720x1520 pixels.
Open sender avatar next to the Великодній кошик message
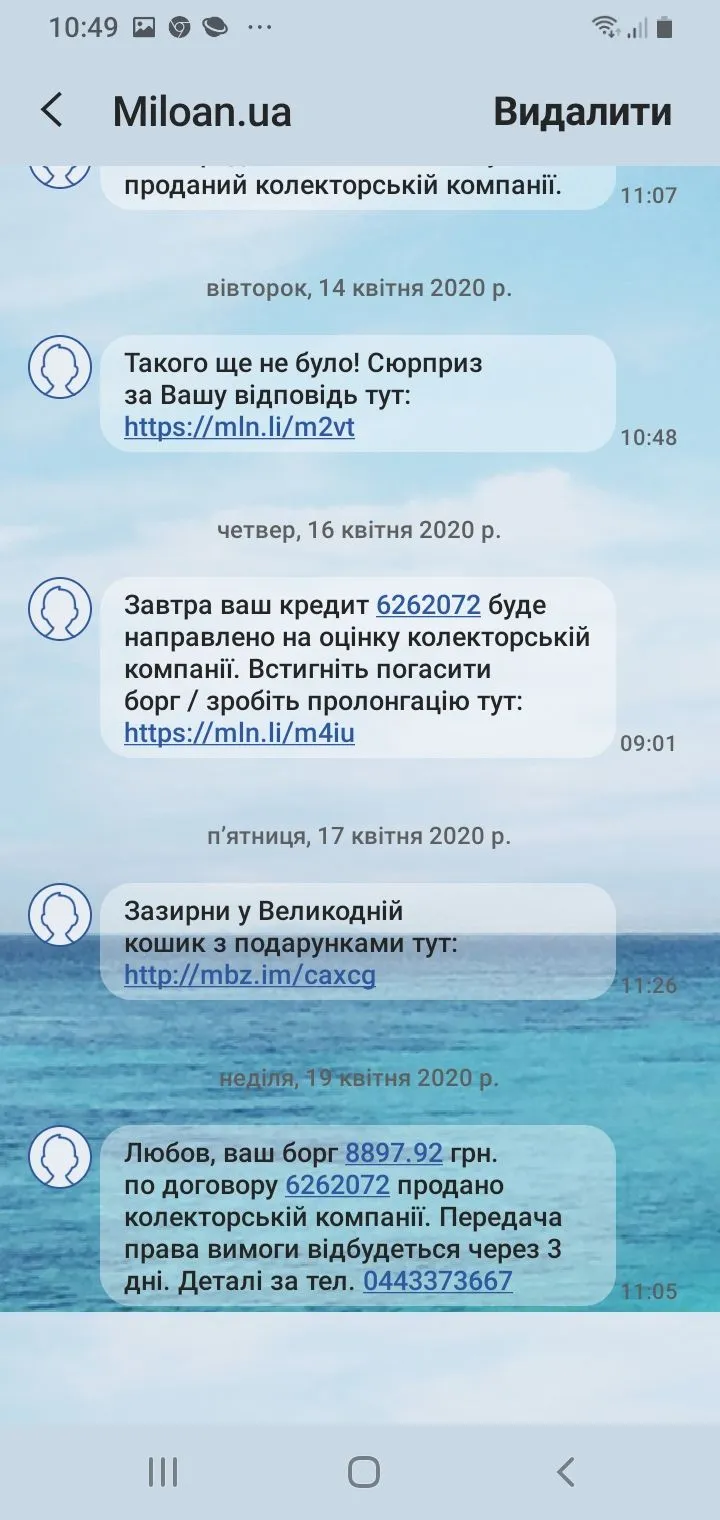(x=60, y=915)
